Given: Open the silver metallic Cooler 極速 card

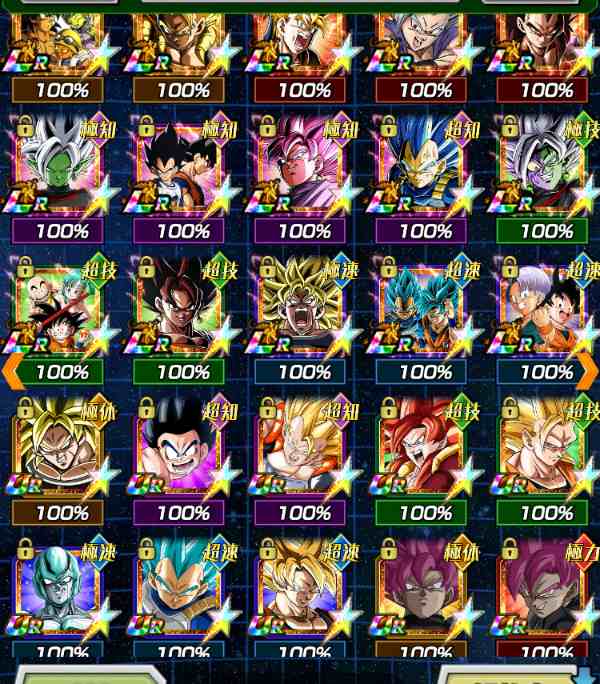Looking at the screenshot, I should pyautogui.click(x=62, y=590).
